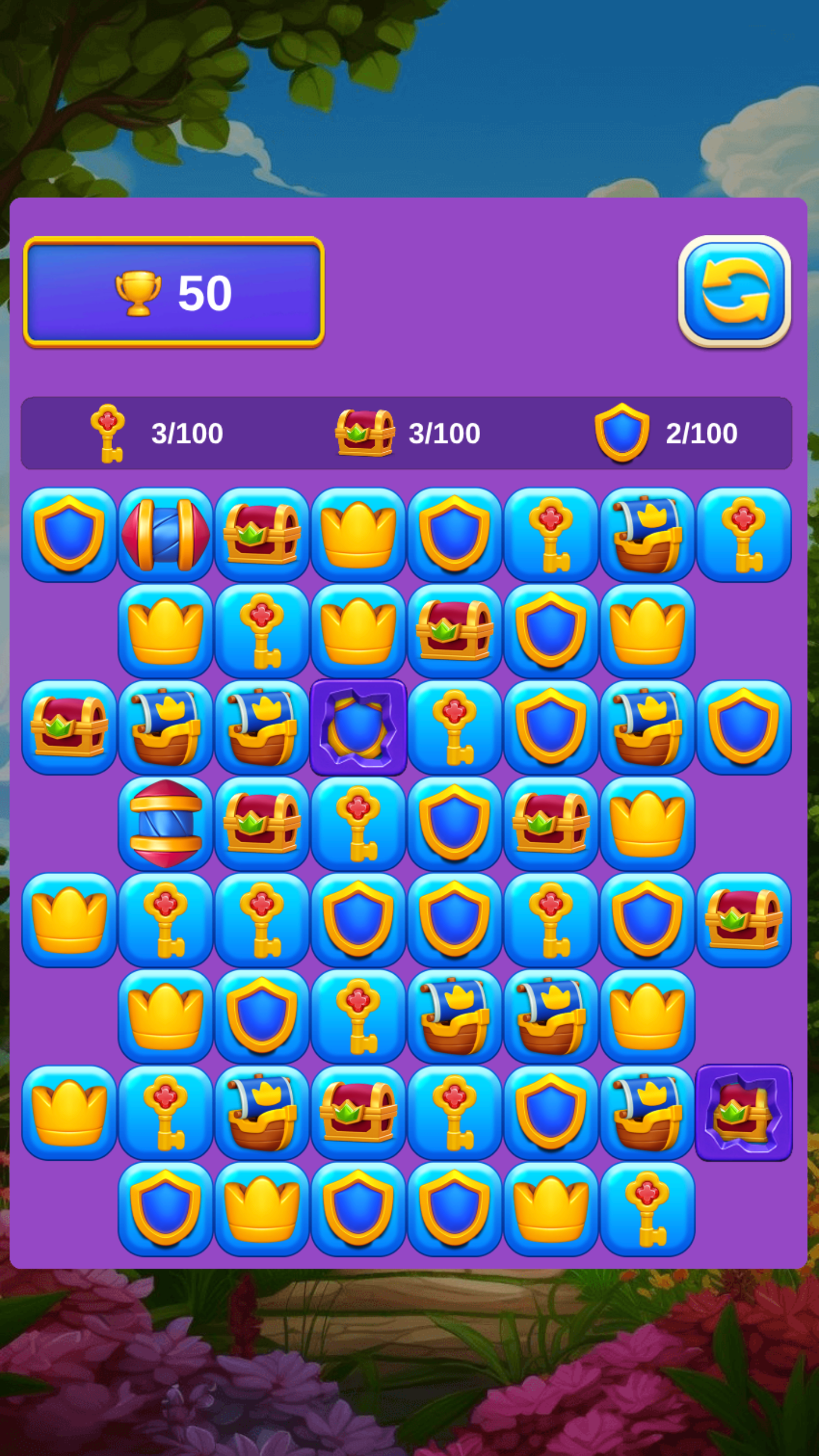
Task: Select the treasure chest in the purple frame
Action: point(744,1112)
